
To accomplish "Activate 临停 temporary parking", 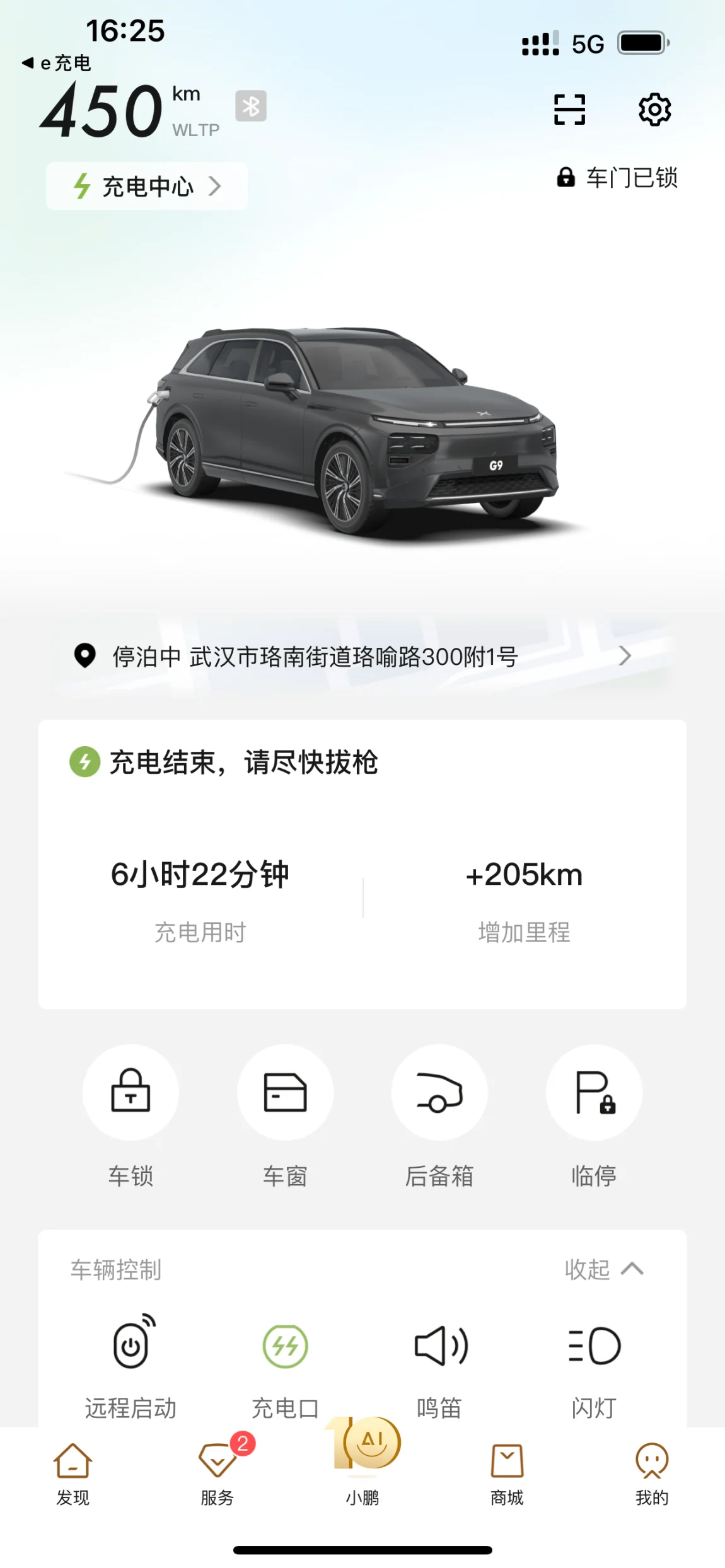I will click(x=594, y=1093).
